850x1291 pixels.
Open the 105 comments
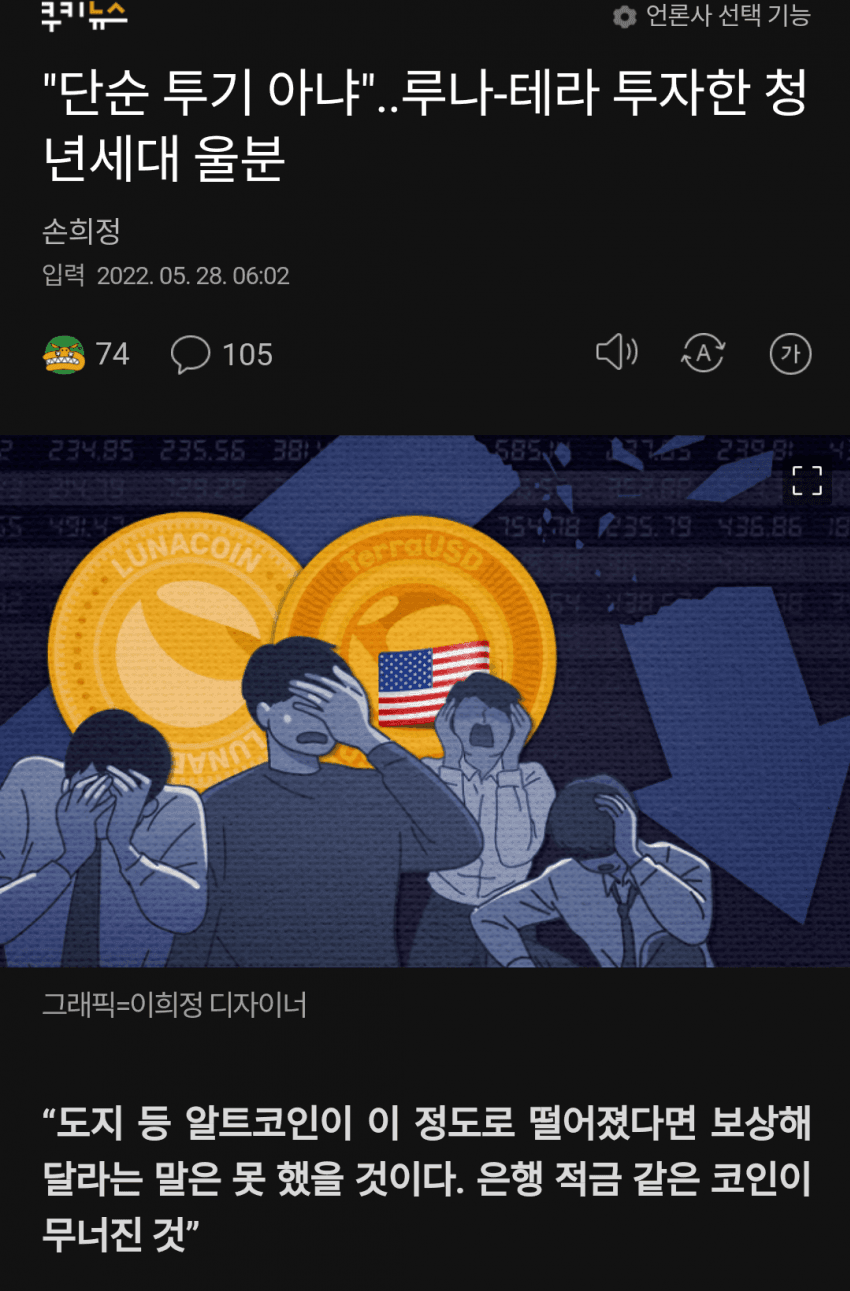coord(221,354)
